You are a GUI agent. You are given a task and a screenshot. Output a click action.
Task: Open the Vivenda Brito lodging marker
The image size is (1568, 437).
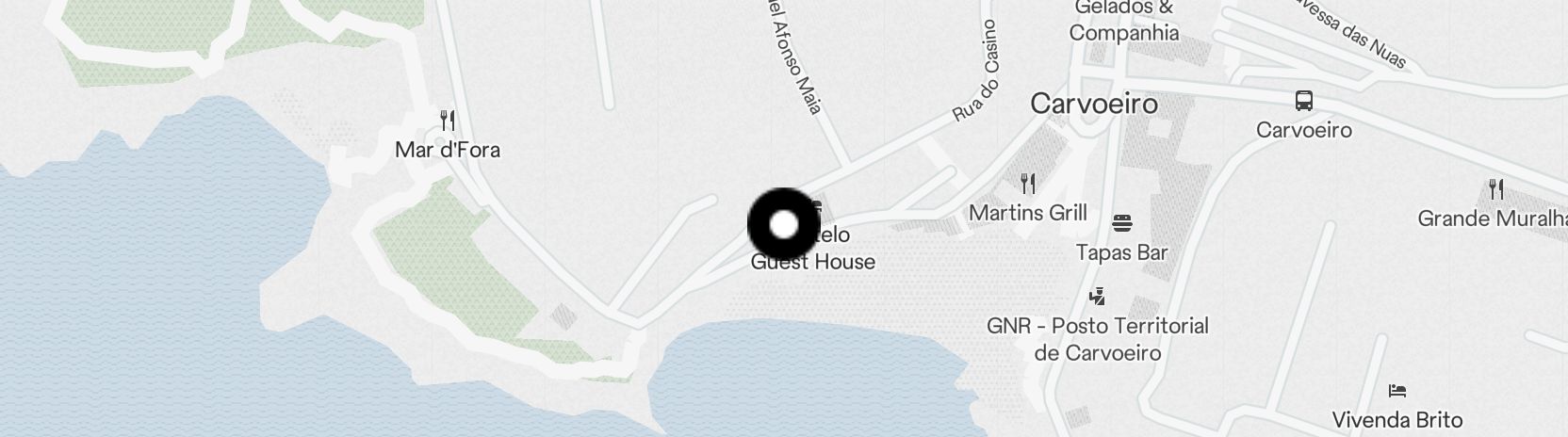tap(1396, 391)
